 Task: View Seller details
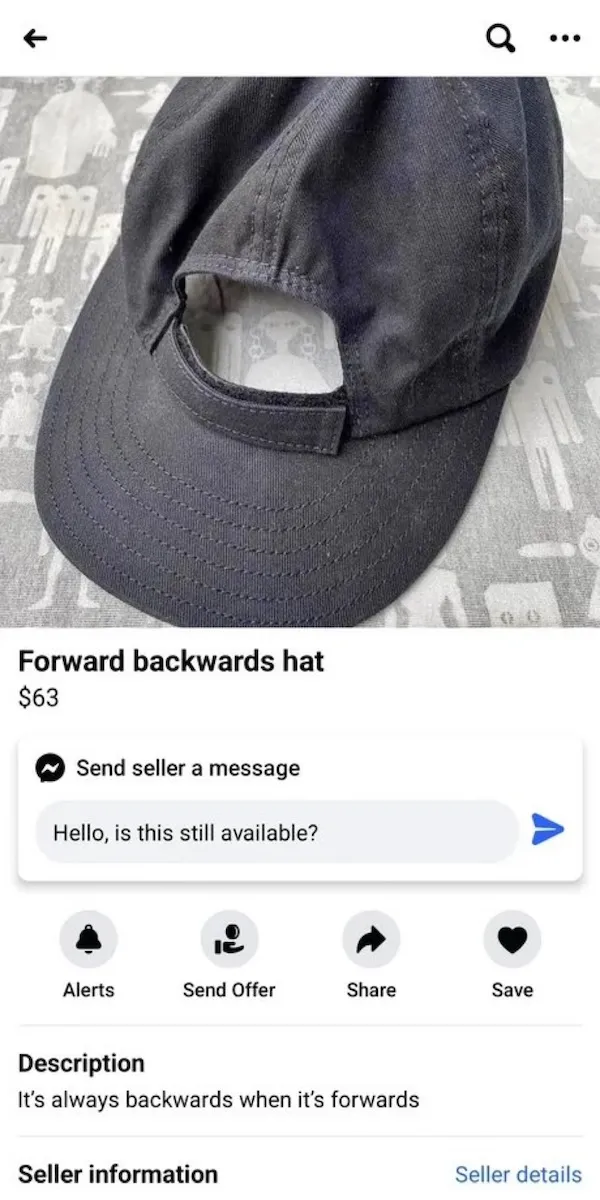[x=517, y=1174]
